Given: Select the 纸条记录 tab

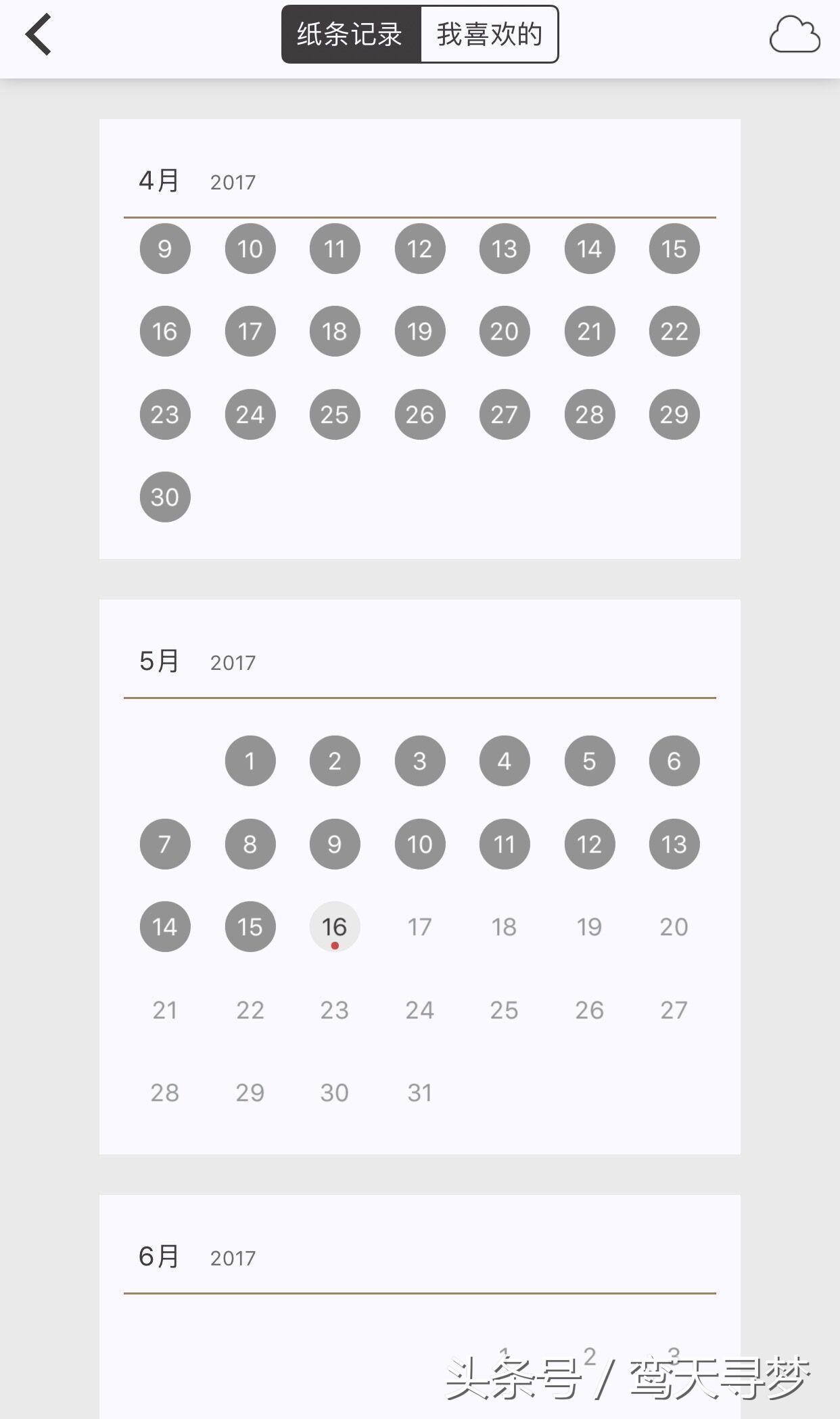Looking at the screenshot, I should (x=350, y=35).
